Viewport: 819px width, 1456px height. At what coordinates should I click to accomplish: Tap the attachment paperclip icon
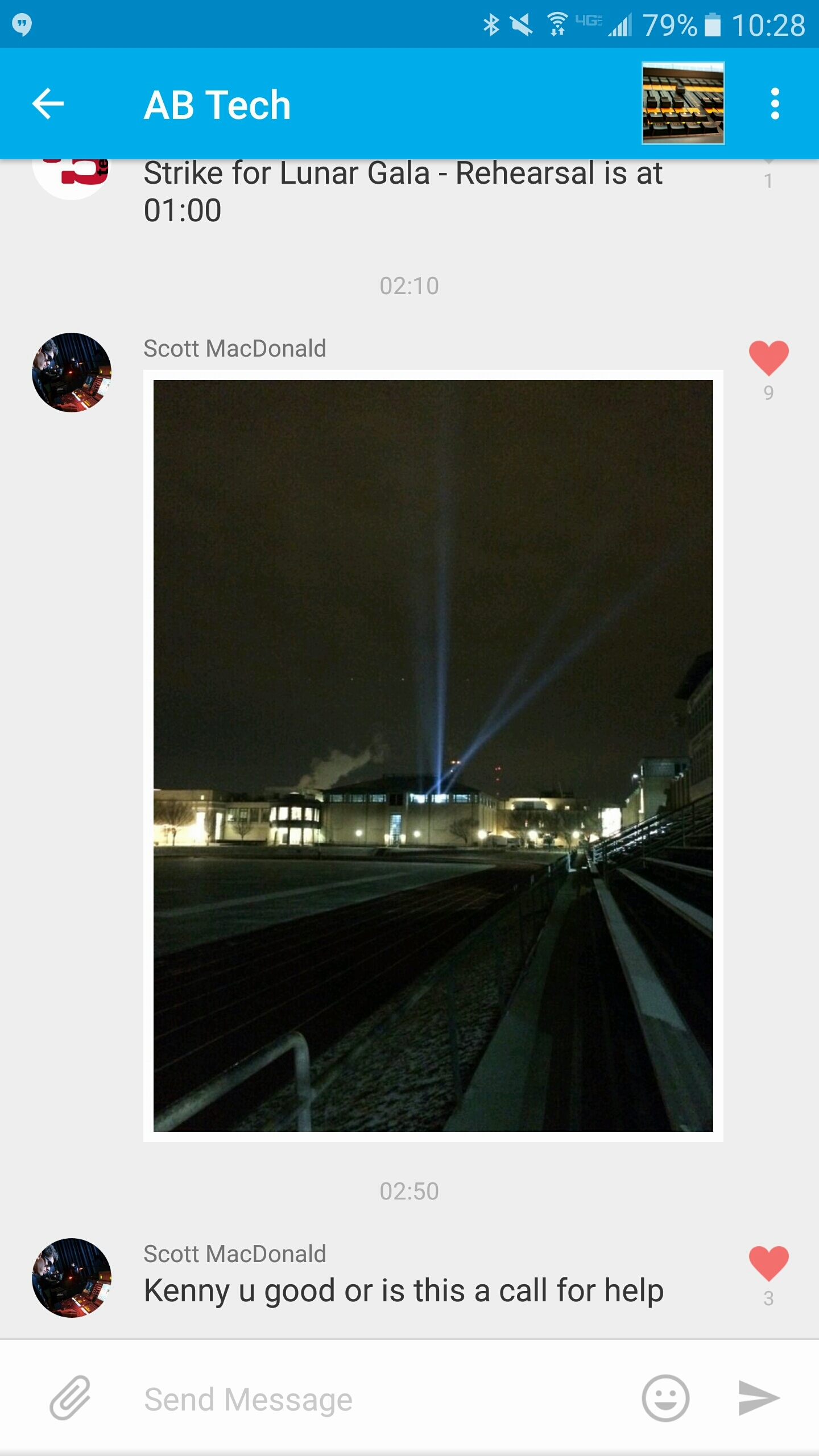pos(71,1398)
